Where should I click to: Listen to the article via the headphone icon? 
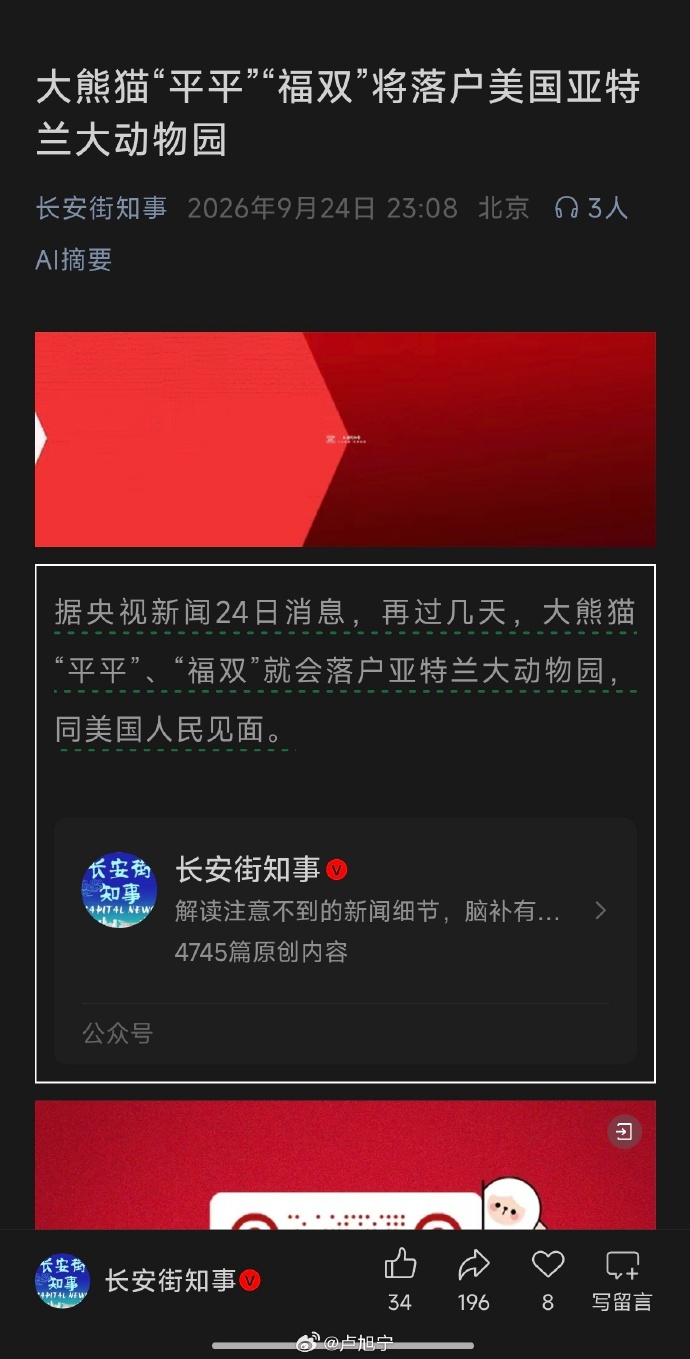(x=567, y=208)
